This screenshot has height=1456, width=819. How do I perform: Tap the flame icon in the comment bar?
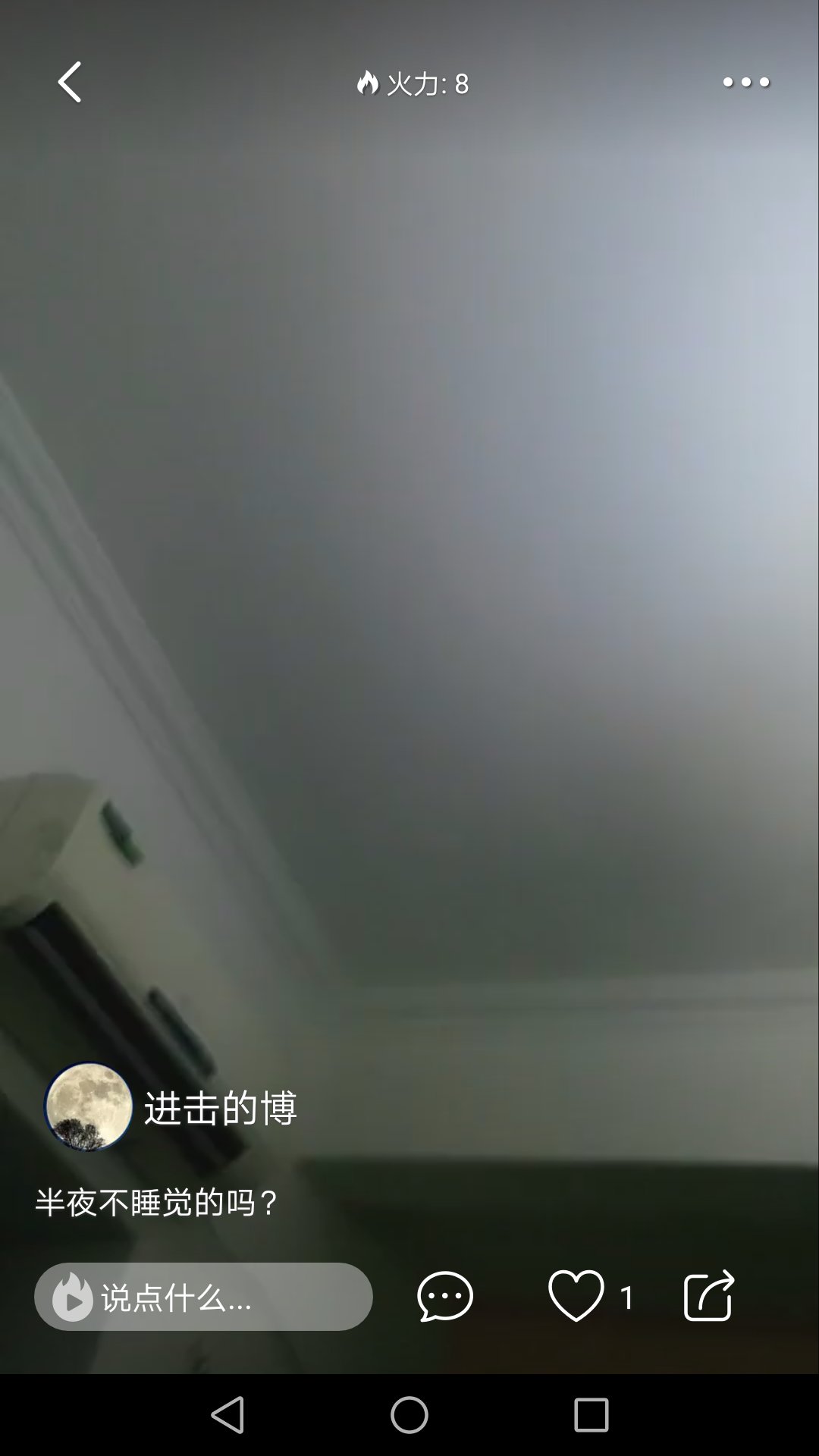[x=72, y=1294]
